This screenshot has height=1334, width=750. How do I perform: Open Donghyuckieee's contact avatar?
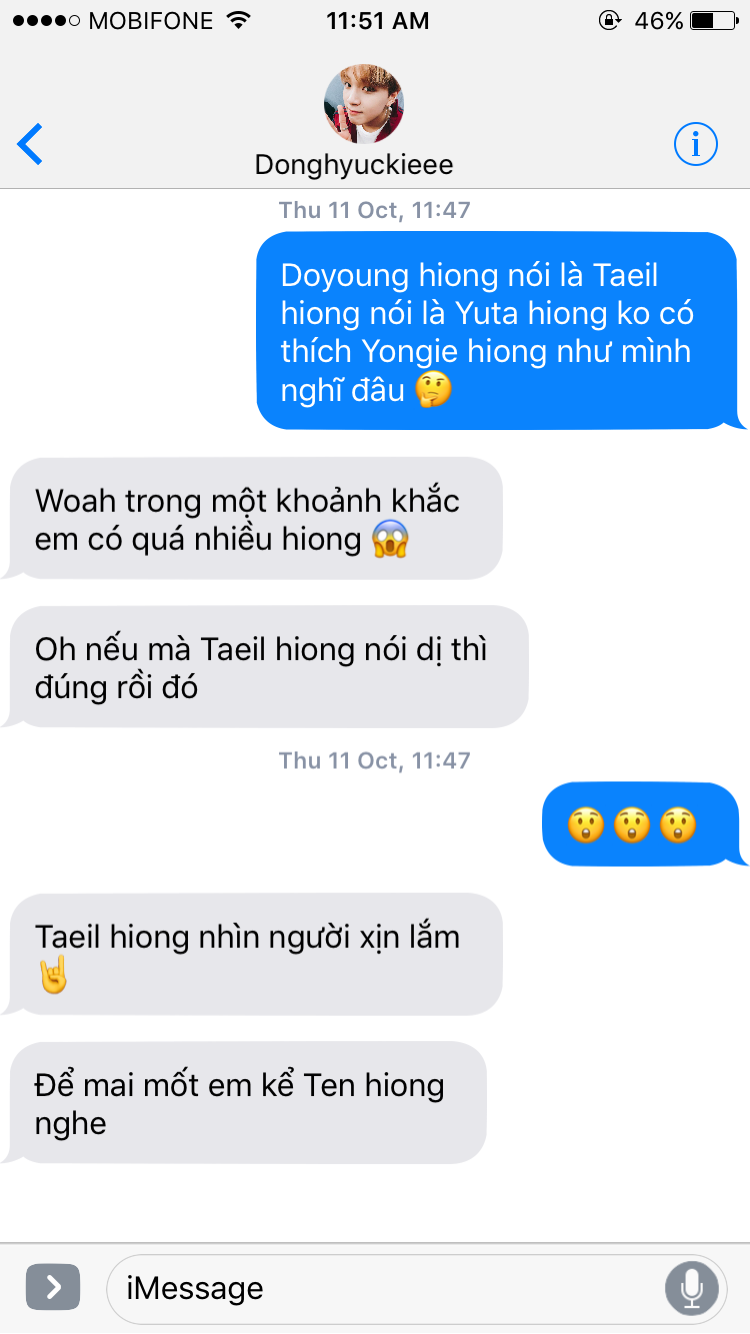(364, 104)
